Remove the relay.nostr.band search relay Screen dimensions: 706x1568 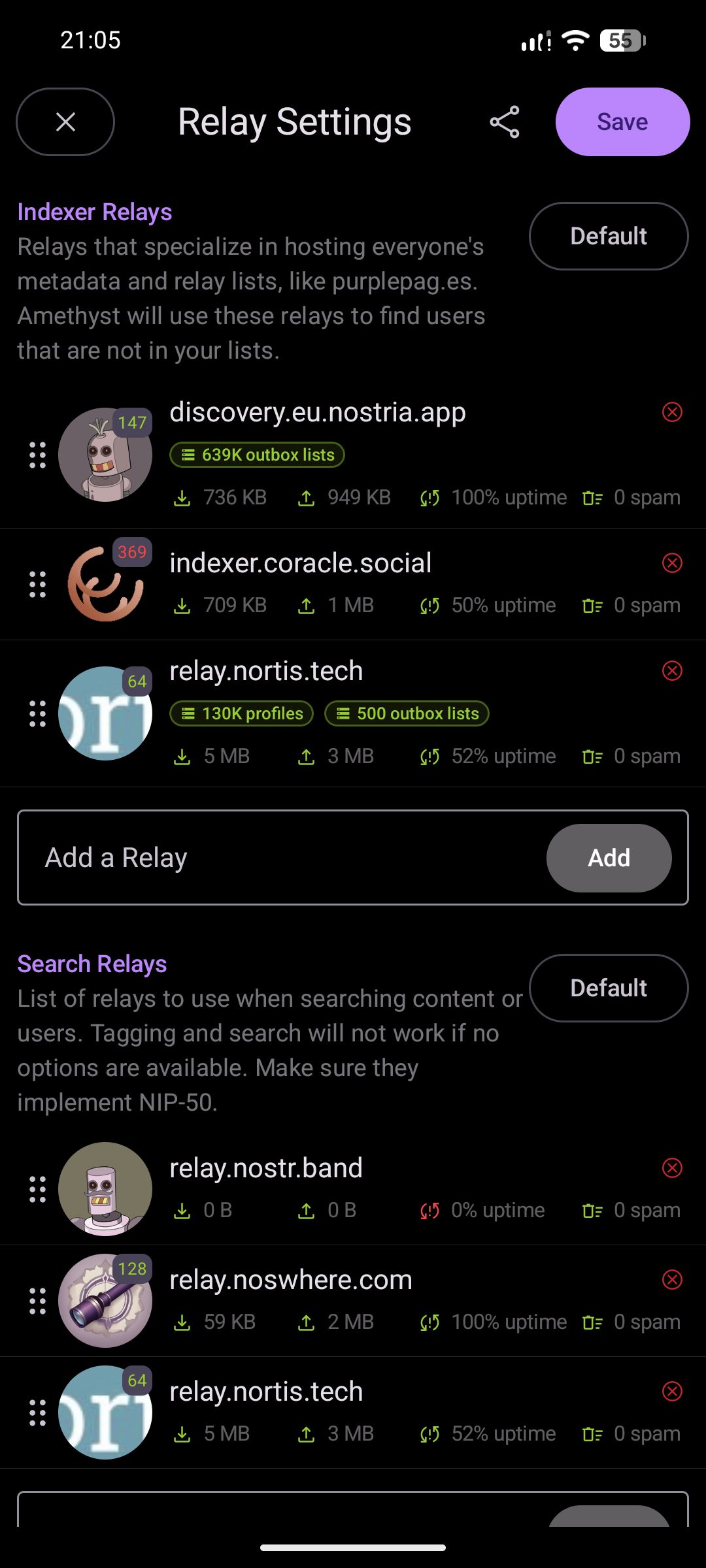(672, 1168)
